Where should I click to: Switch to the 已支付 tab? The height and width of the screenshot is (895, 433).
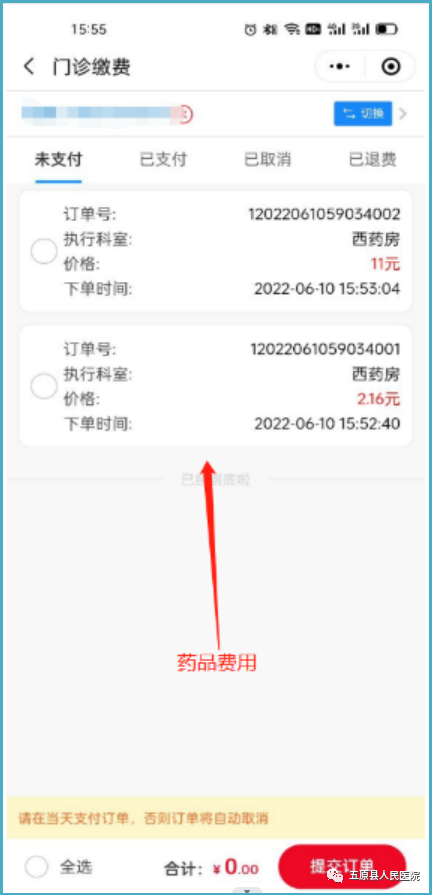pyautogui.click(x=163, y=160)
